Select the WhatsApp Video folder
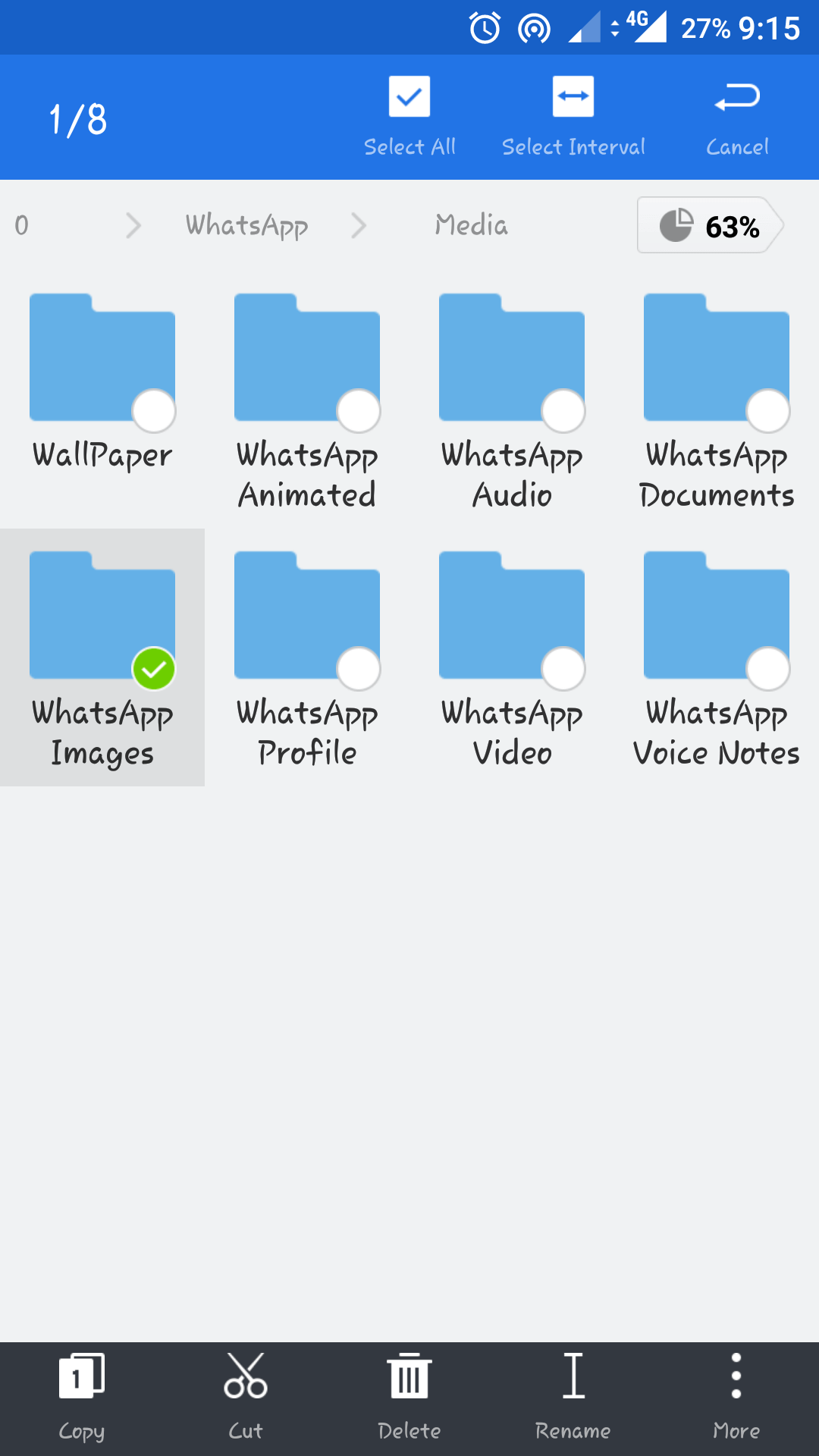This screenshot has height=1456, width=819. [x=512, y=657]
